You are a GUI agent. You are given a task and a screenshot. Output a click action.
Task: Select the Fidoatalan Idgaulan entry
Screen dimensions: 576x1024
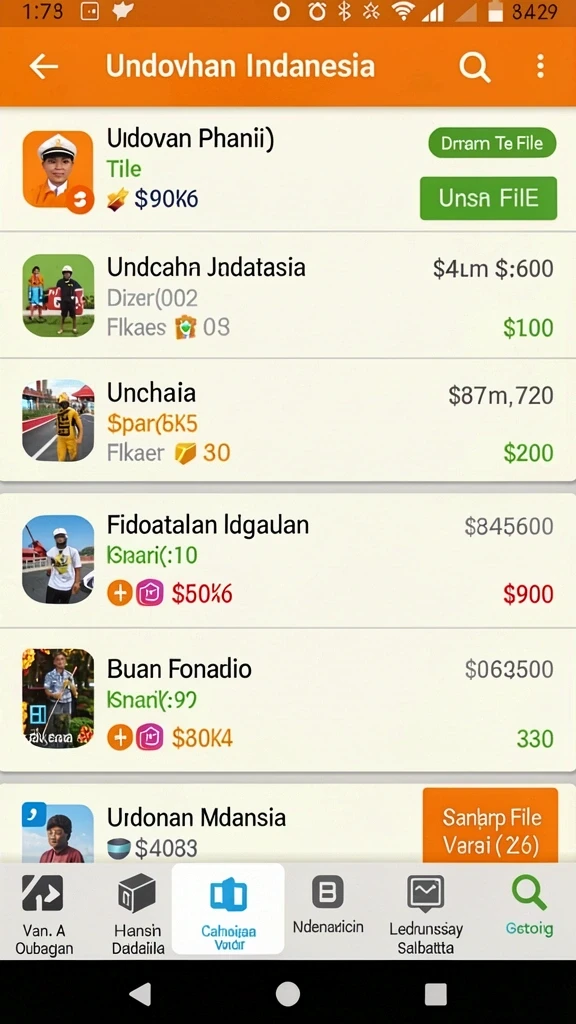288,560
